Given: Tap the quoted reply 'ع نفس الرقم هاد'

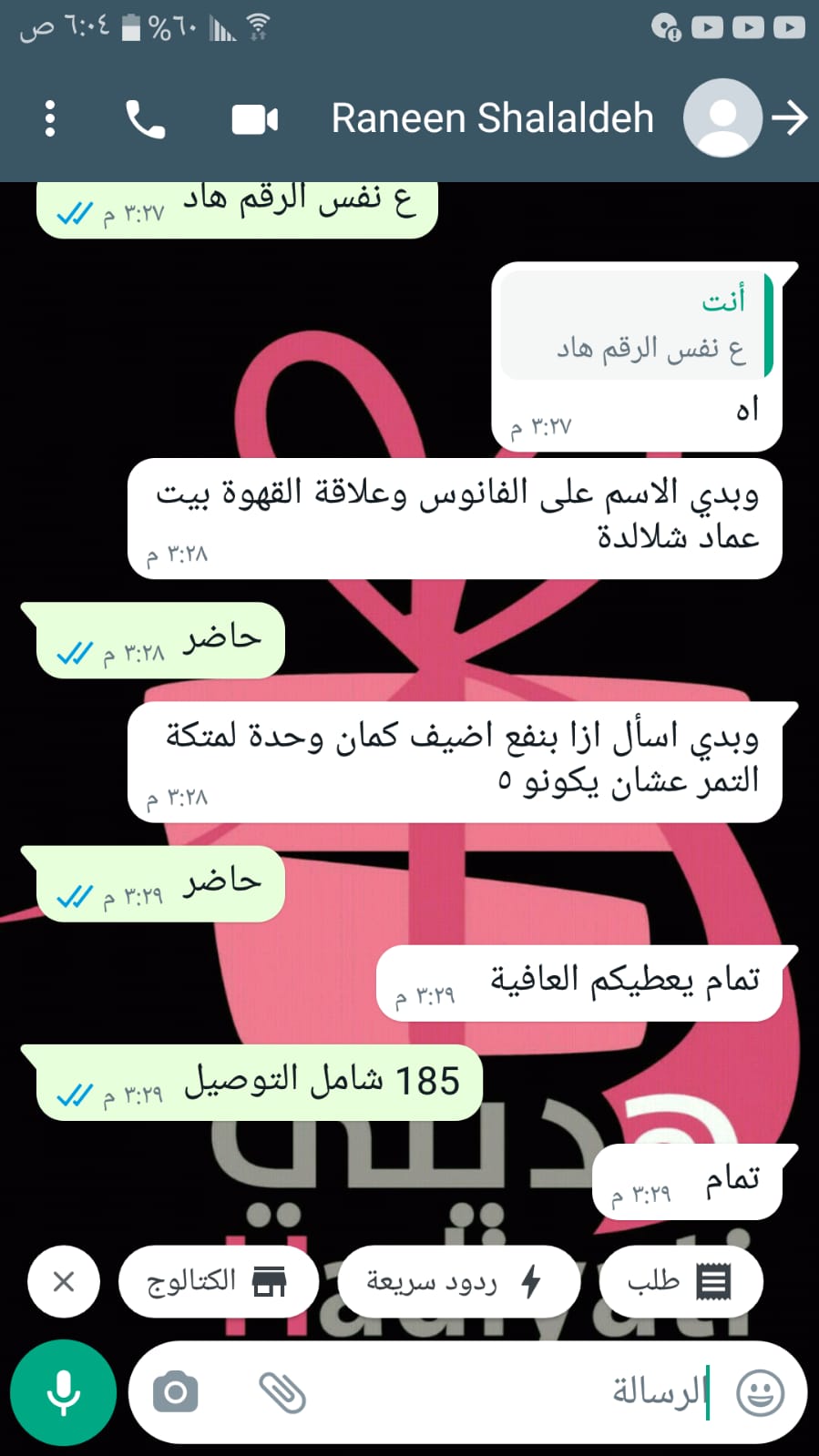Looking at the screenshot, I should coord(636,326).
